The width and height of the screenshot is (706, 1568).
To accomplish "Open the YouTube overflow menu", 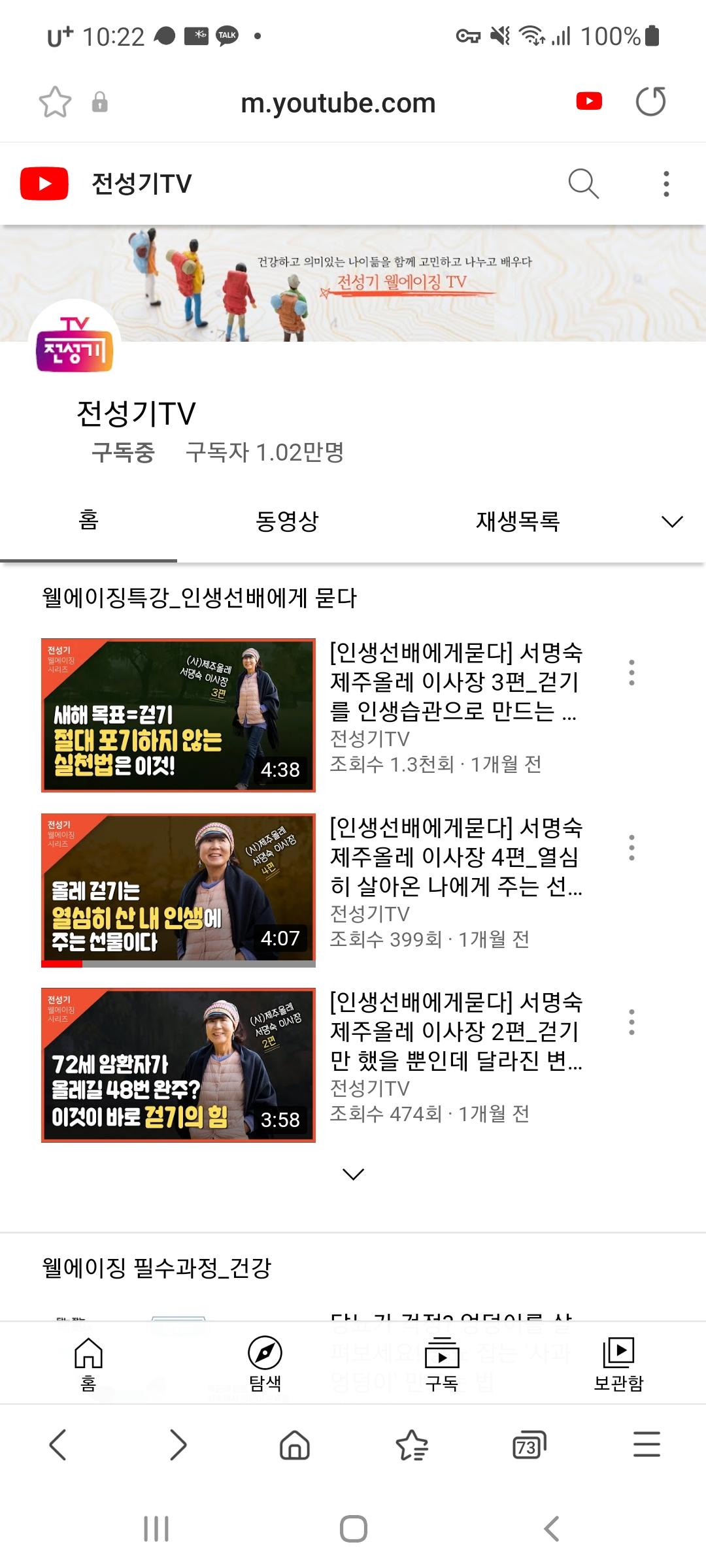I will point(665,184).
